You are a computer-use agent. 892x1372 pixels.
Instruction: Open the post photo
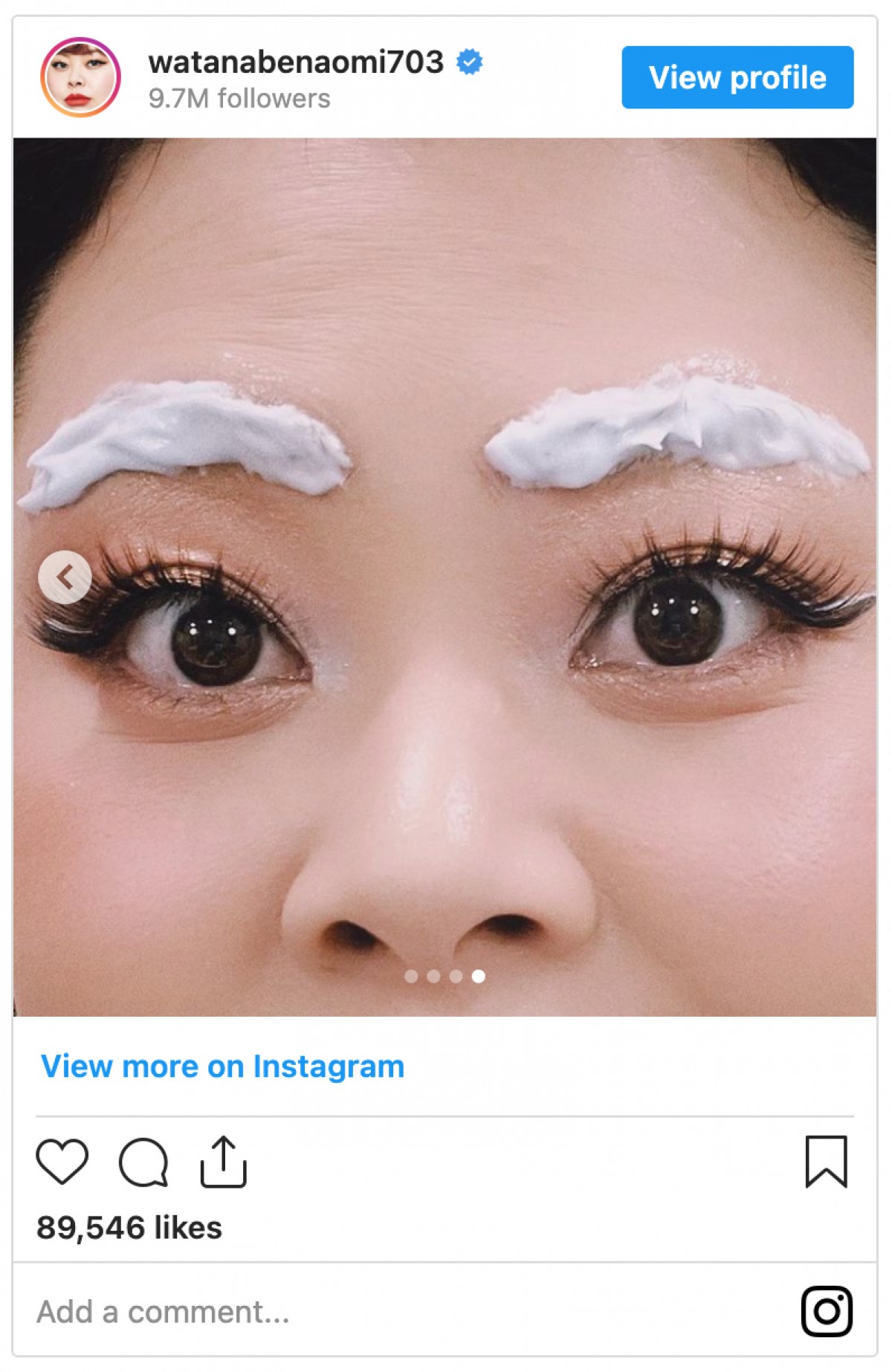click(445, 743)
